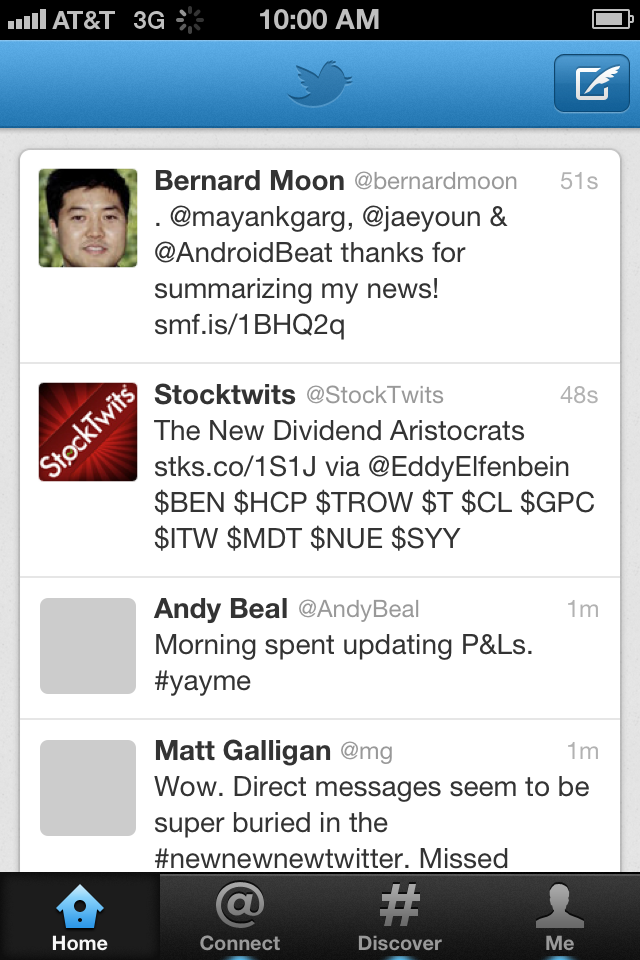
Task: Switch to the Connect tab
Action: click(240, 918)
